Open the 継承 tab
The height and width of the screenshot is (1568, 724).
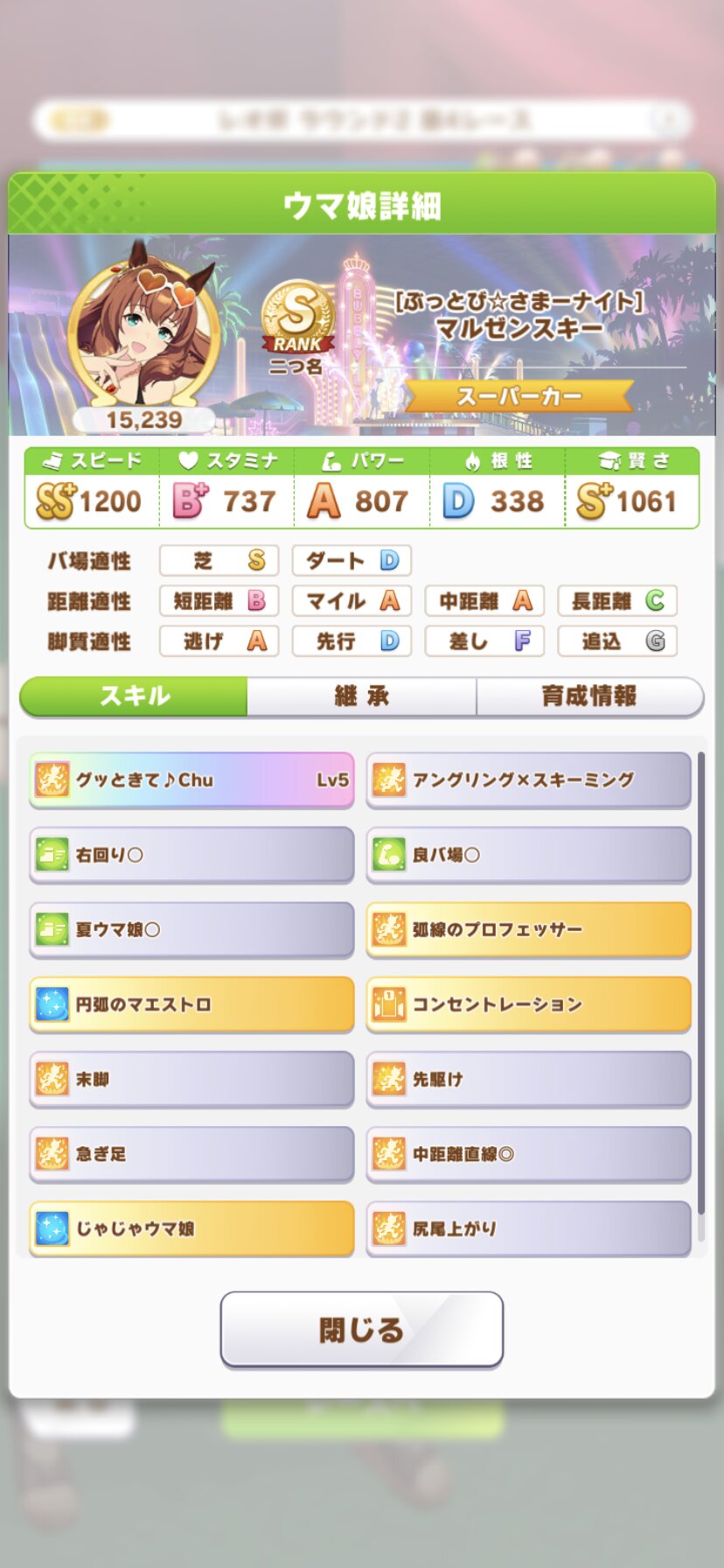click(361, 696)
